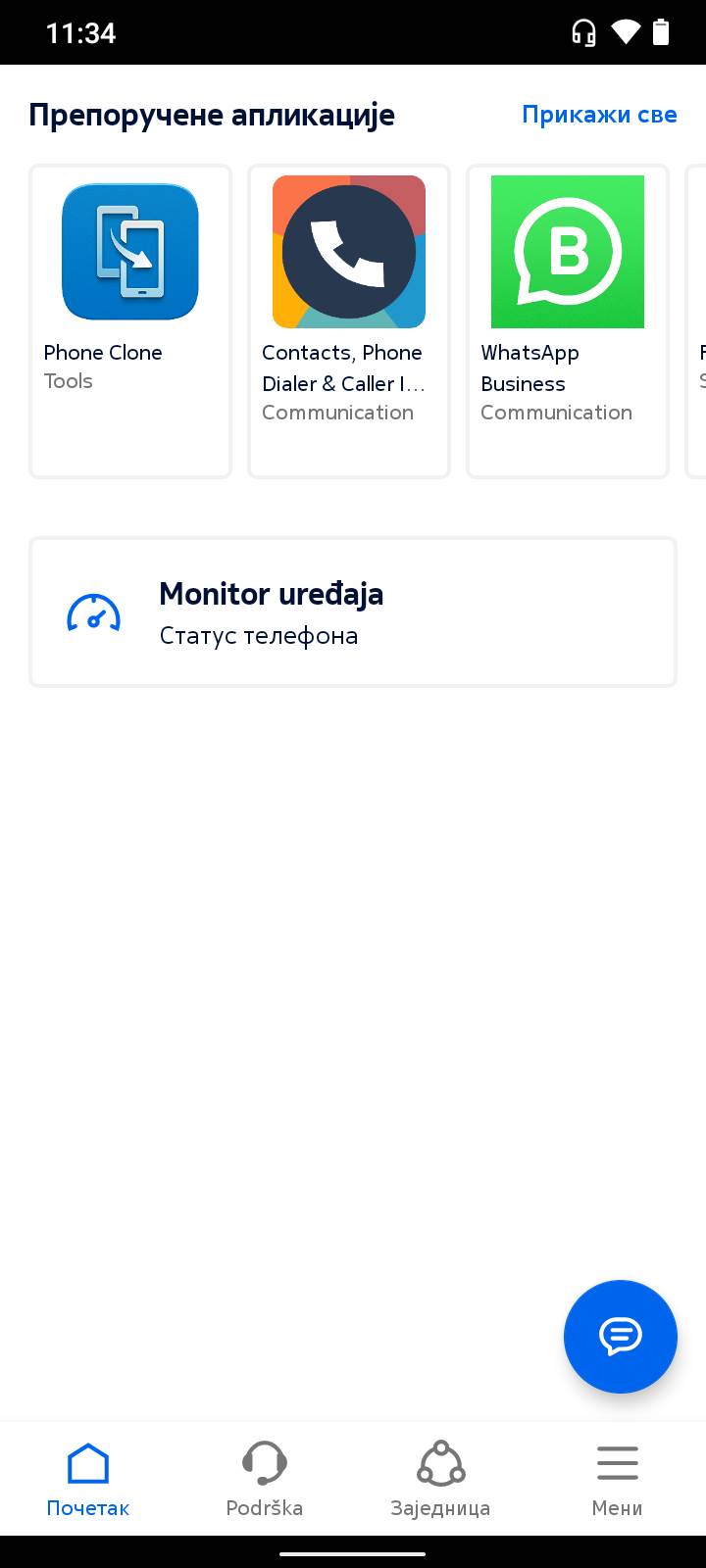Tap the Wi-Fi icon in status bar
This screenshot has width=706, height=1568.
627,32
